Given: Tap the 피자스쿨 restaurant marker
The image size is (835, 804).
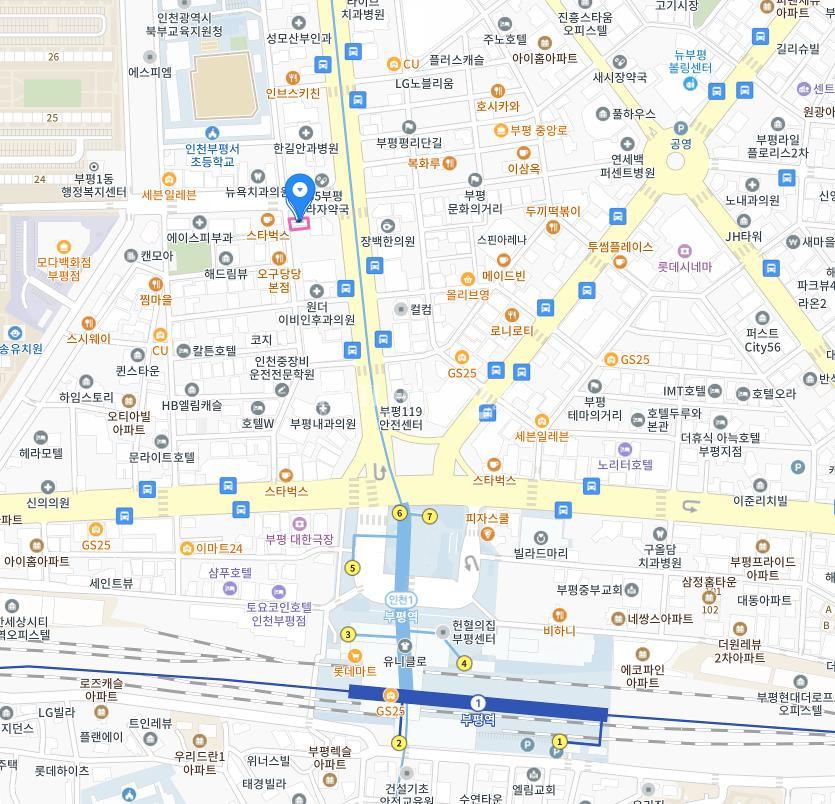Looking at the screenshot, I should pos(487,534).
